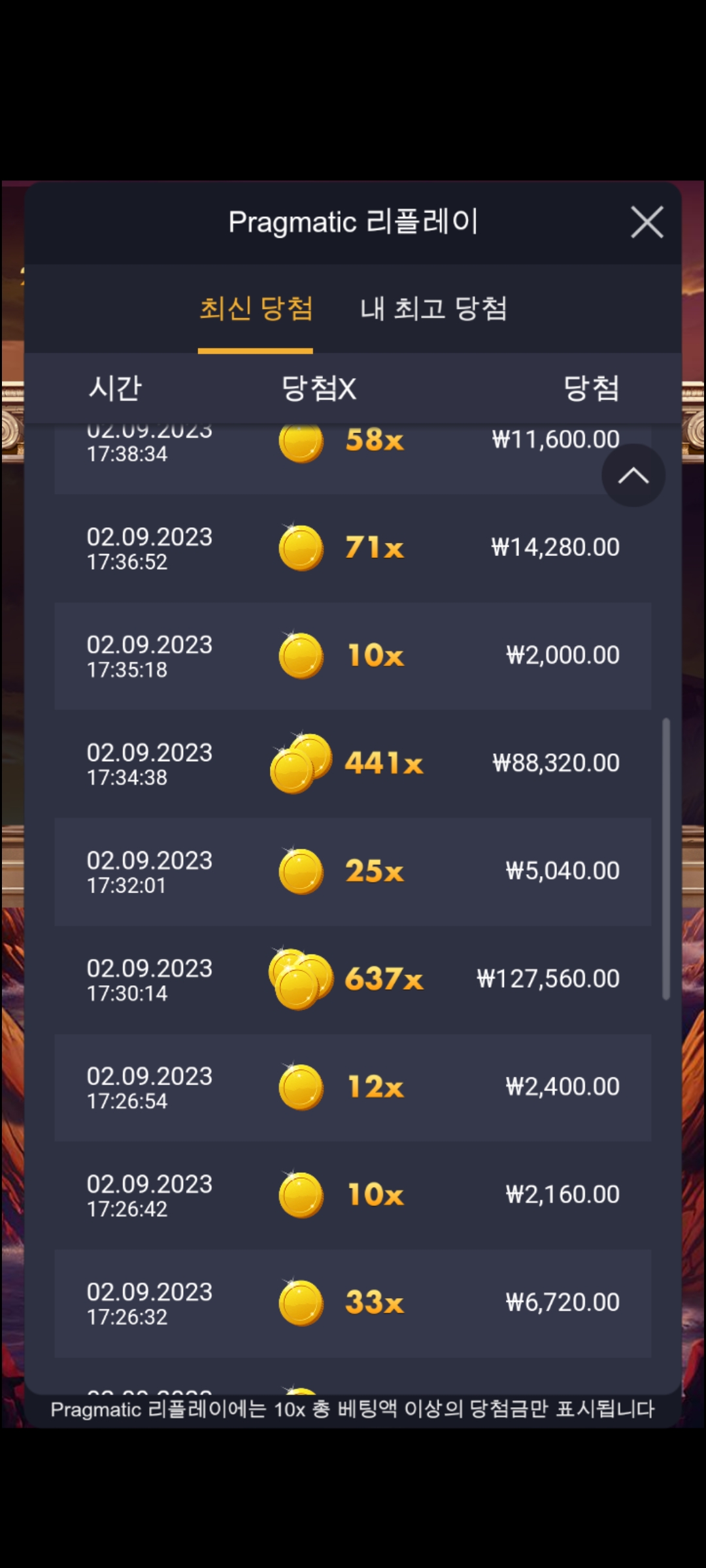Open the 25x win replay at 17:32:01
Viewport: 706px width, 1568px height.
pos(353,871)
